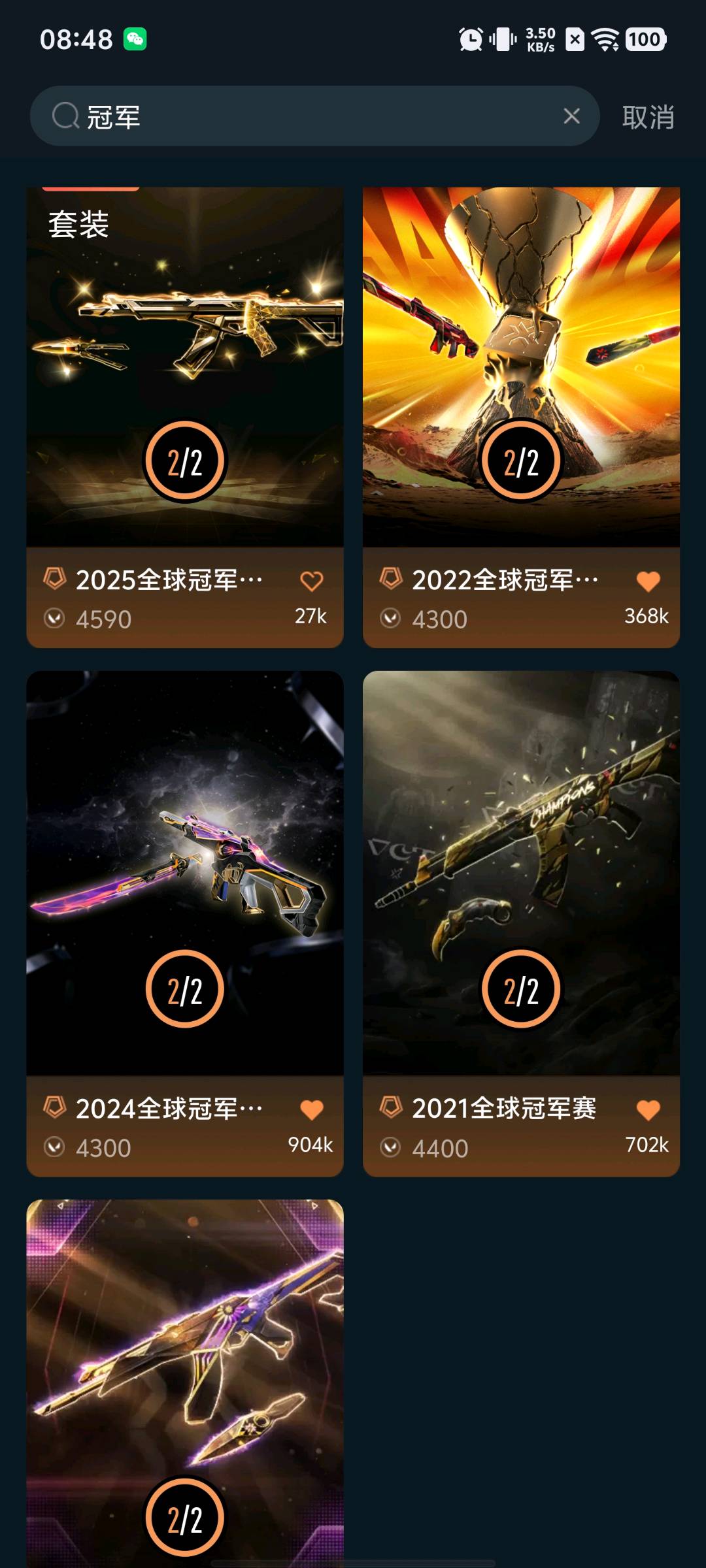
Task: Like the 2025全球冠军 bundle
Action: [311, 581]
